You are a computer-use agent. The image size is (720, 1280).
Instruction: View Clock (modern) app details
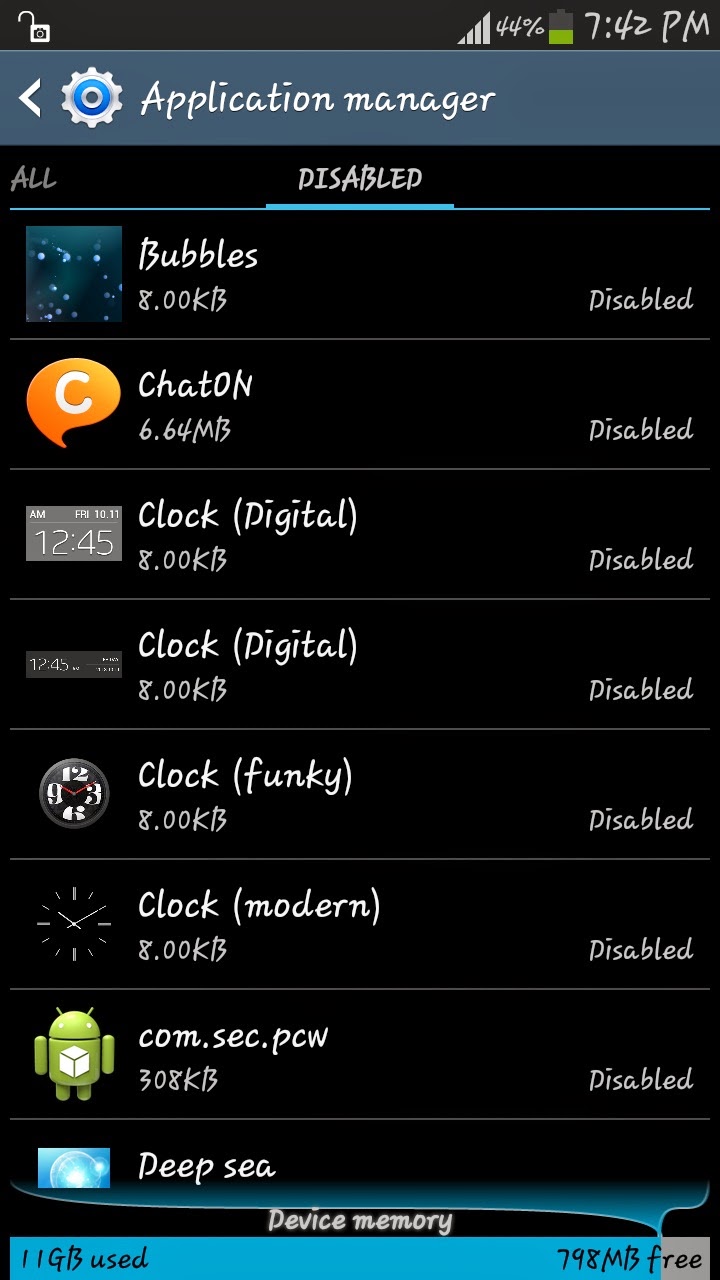coord(360,925)
